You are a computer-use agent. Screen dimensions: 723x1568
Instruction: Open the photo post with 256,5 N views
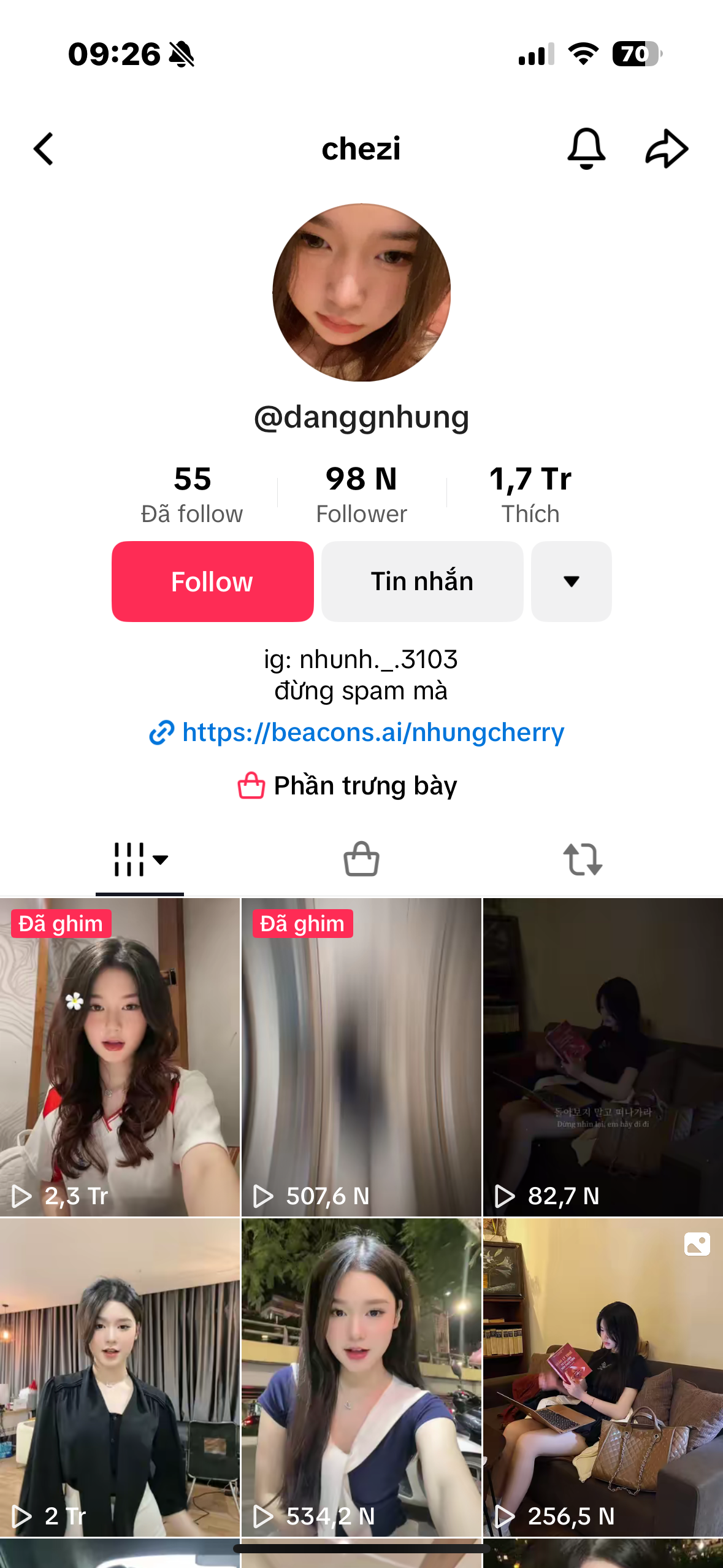click(x=603, y=1377)
